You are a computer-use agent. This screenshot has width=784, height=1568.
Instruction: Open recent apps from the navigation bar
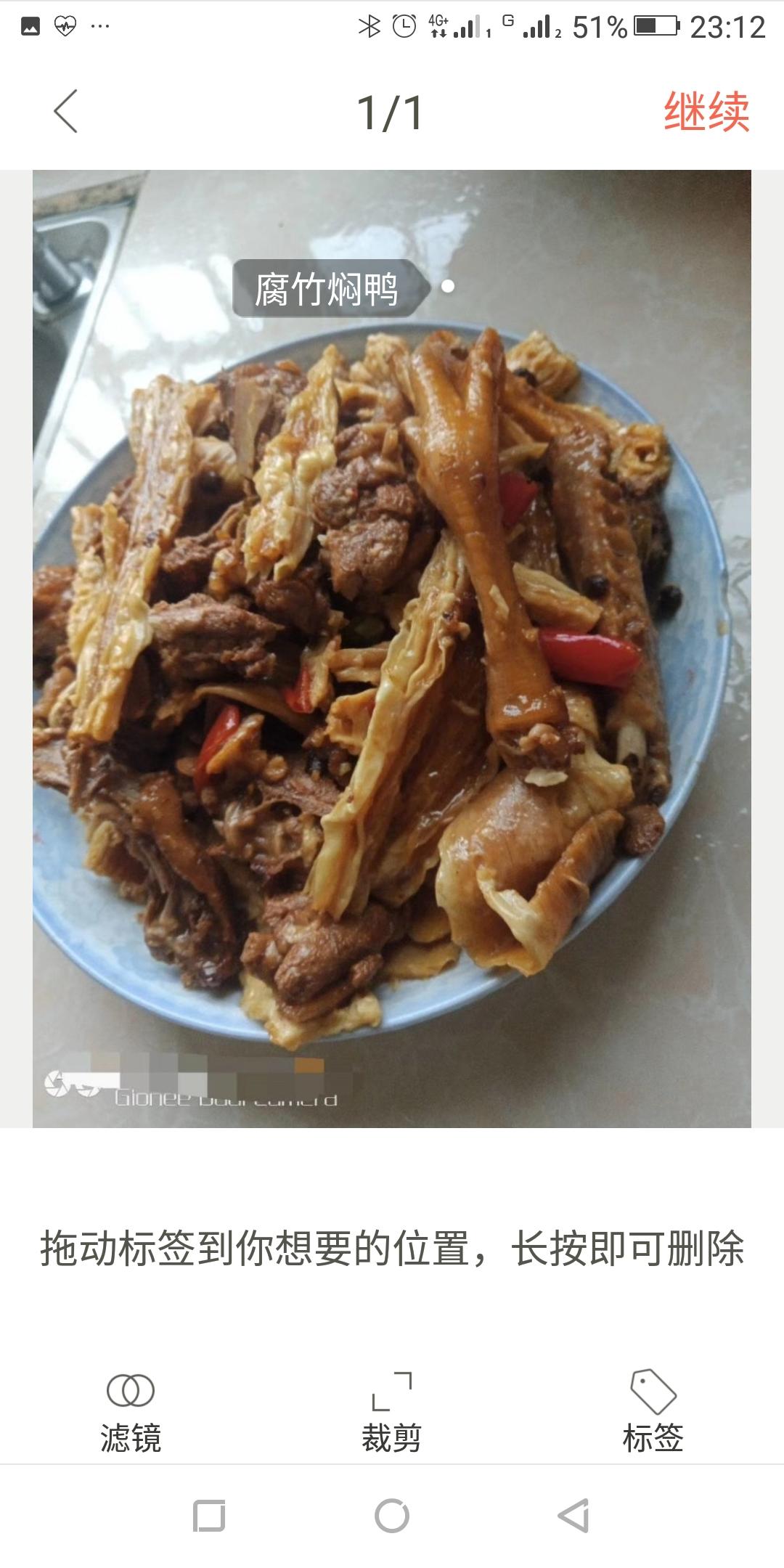point(209,1516)
